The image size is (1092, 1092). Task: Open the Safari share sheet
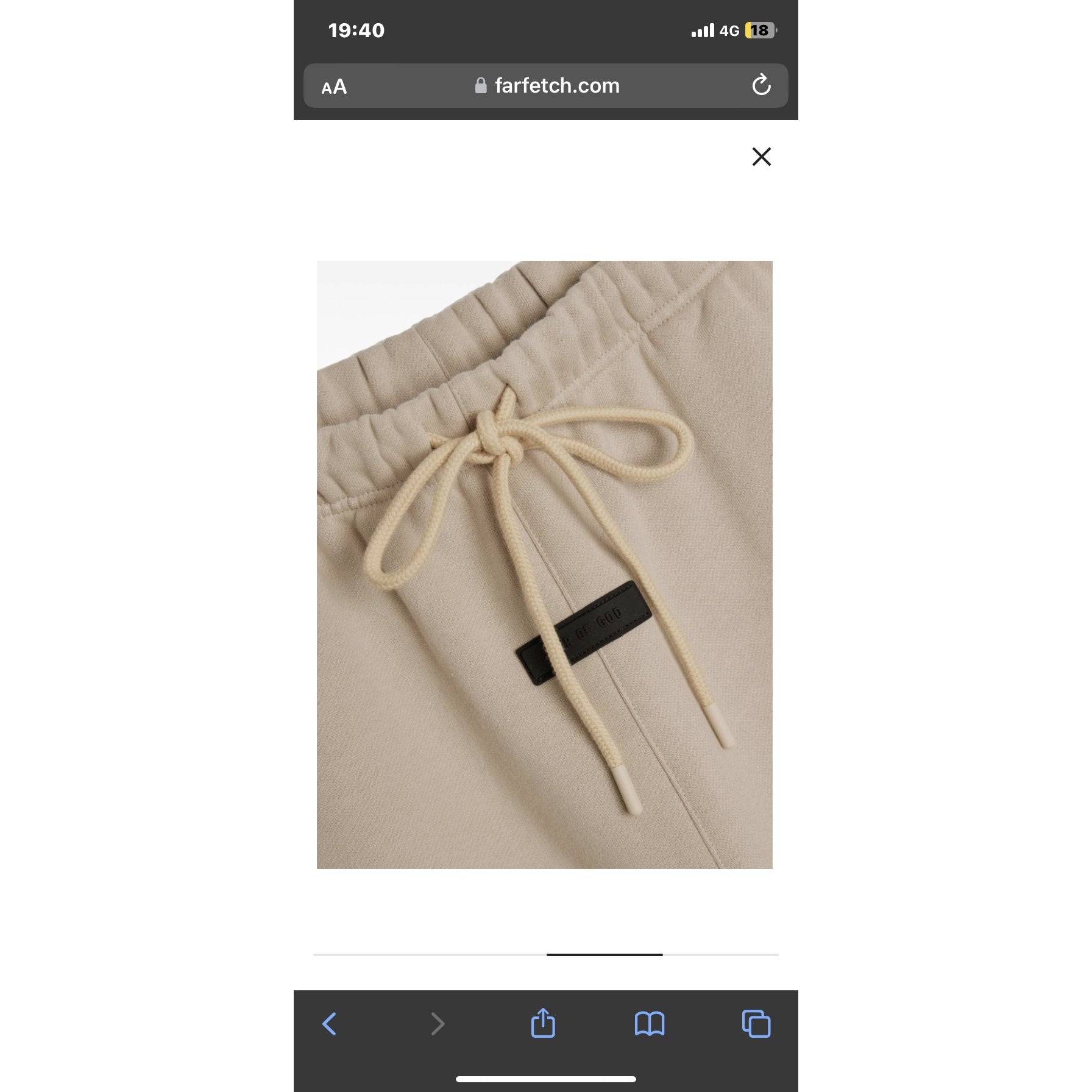[543, 1023]
